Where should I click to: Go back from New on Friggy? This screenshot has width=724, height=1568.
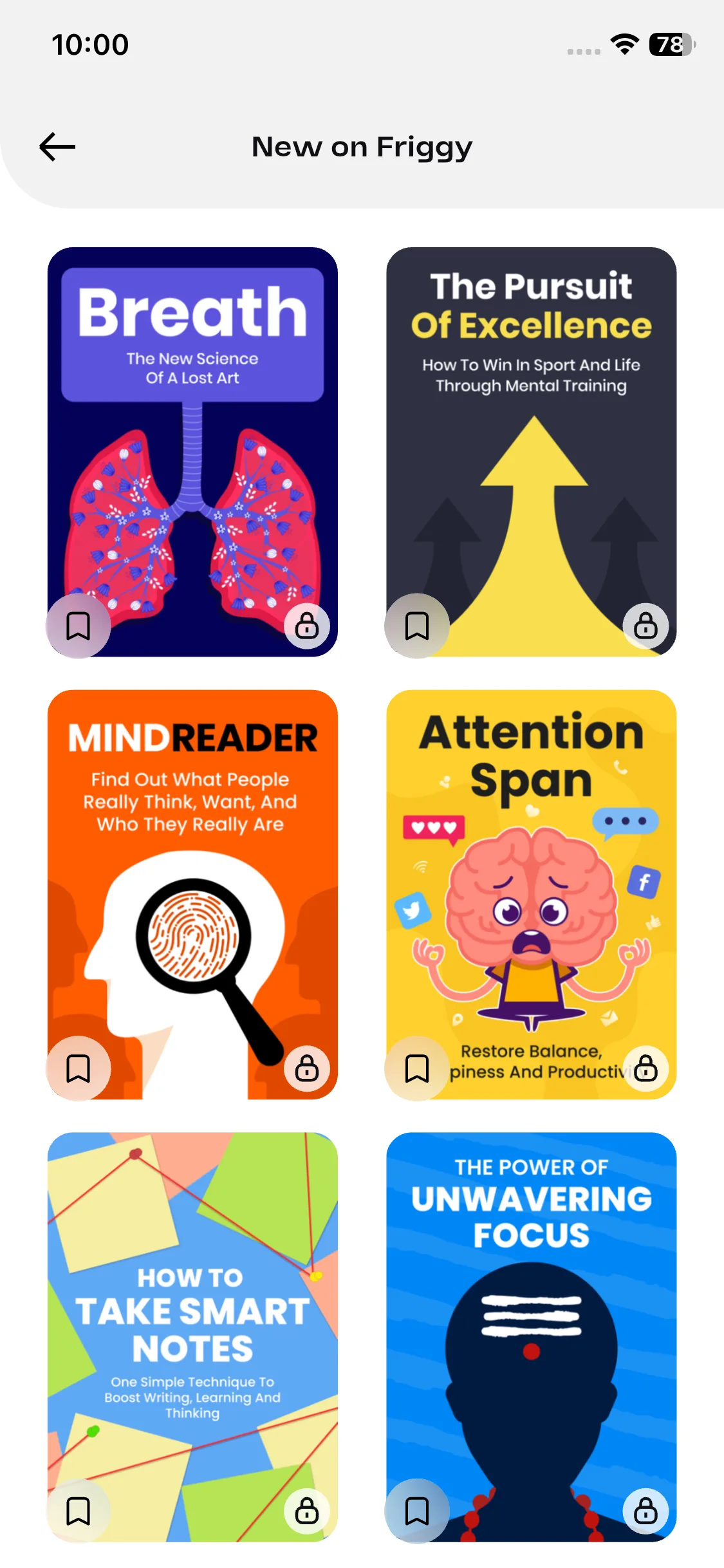(57, 147)
